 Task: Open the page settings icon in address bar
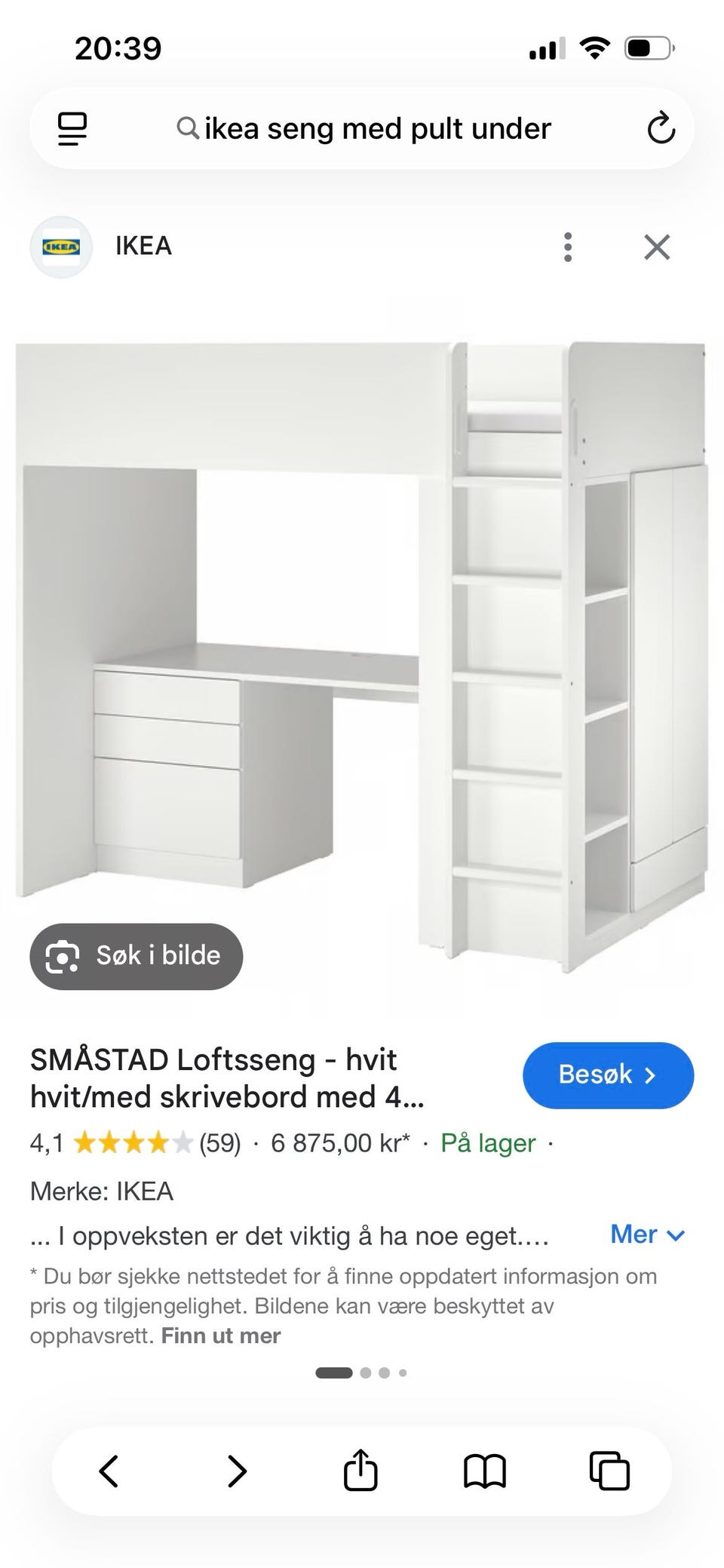(72, 129)
